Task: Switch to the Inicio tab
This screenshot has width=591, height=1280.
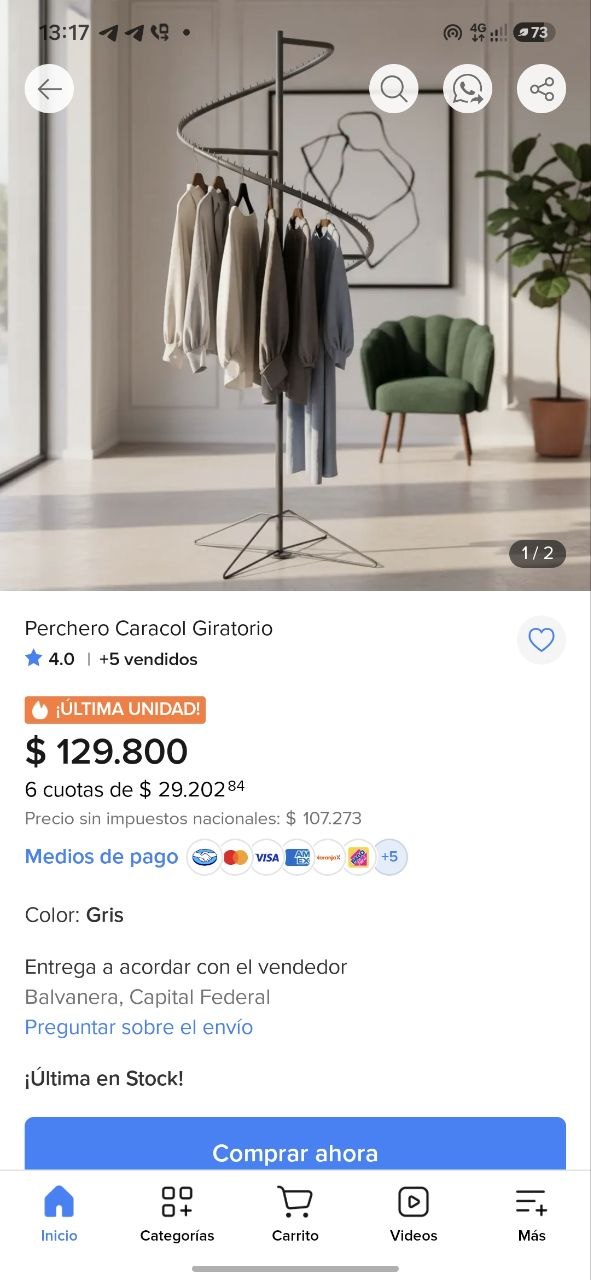Action: click(x=59, y=1213)
